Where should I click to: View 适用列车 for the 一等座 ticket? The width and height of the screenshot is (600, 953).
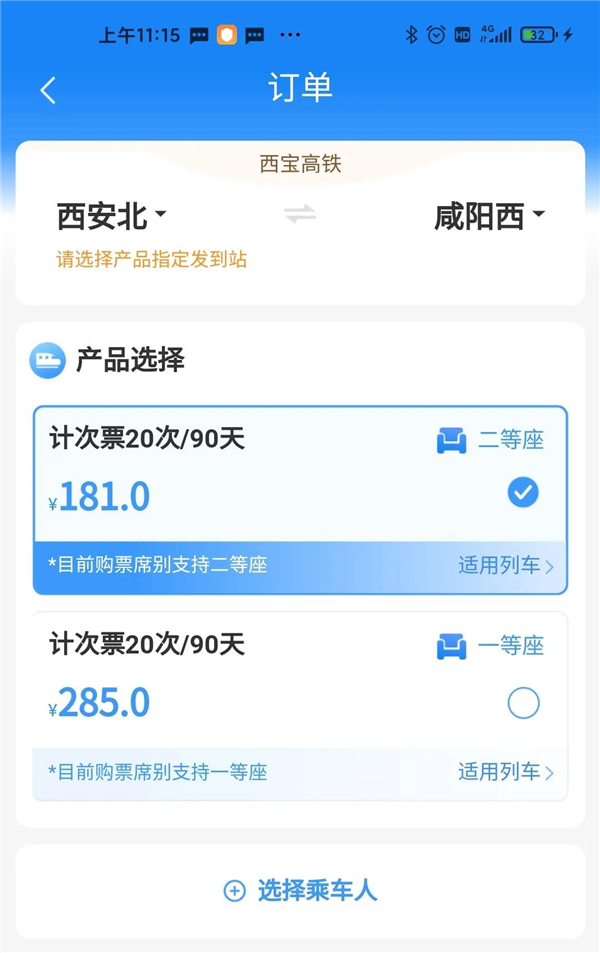tap(505, 772)
